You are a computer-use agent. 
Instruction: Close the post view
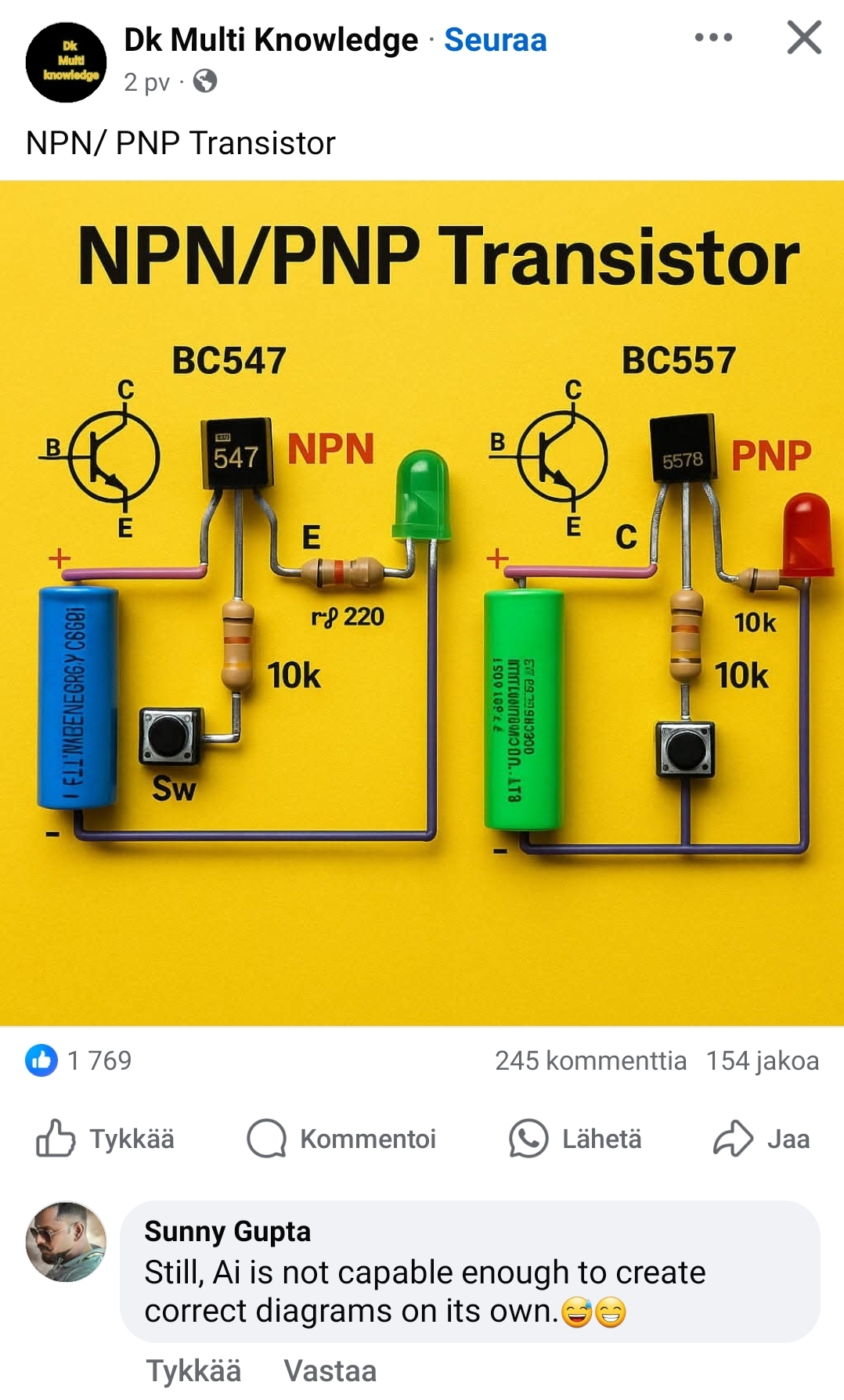coord(804,38)
